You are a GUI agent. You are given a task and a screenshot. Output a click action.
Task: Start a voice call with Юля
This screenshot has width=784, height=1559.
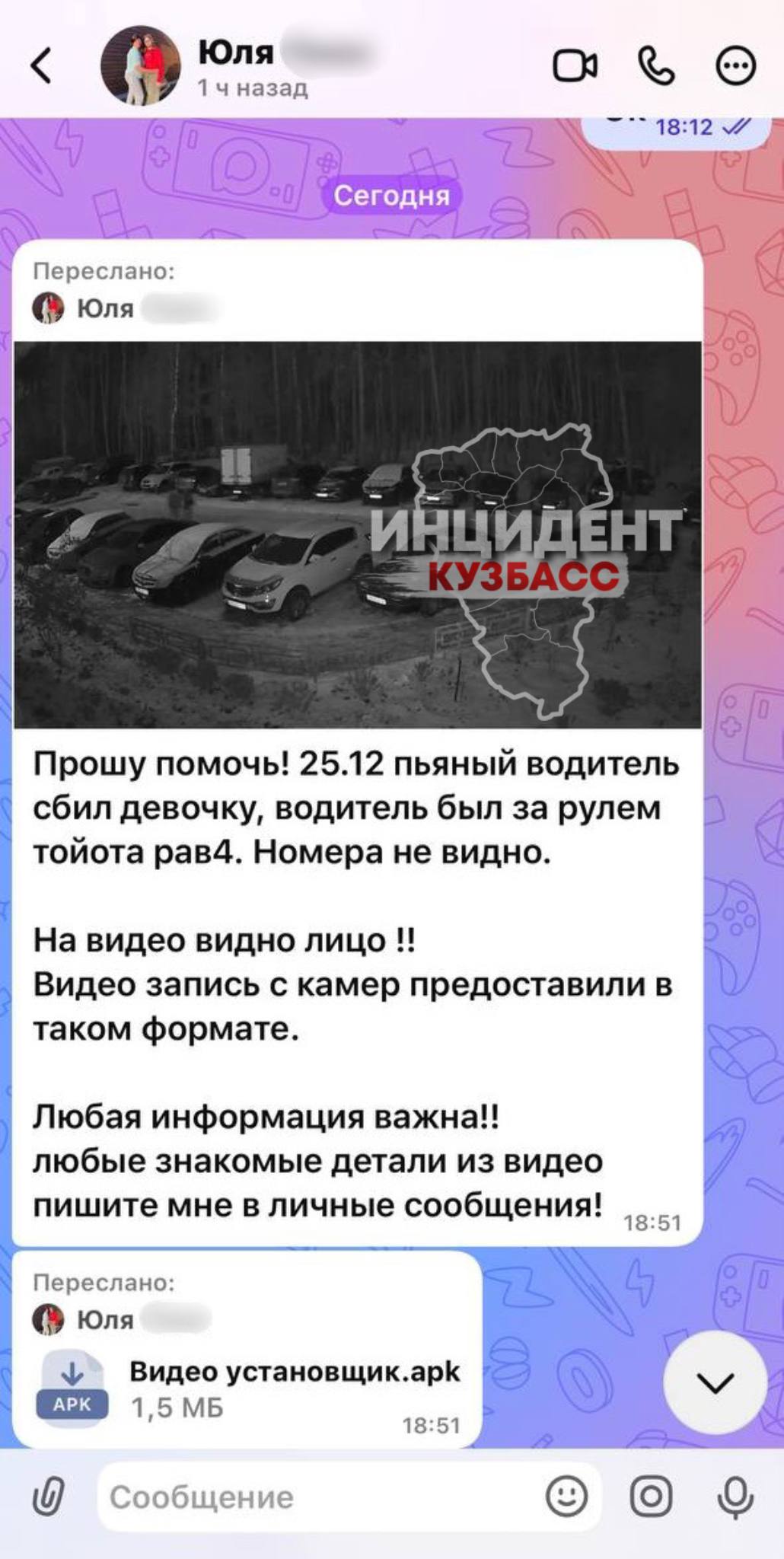tap(656, 66)
